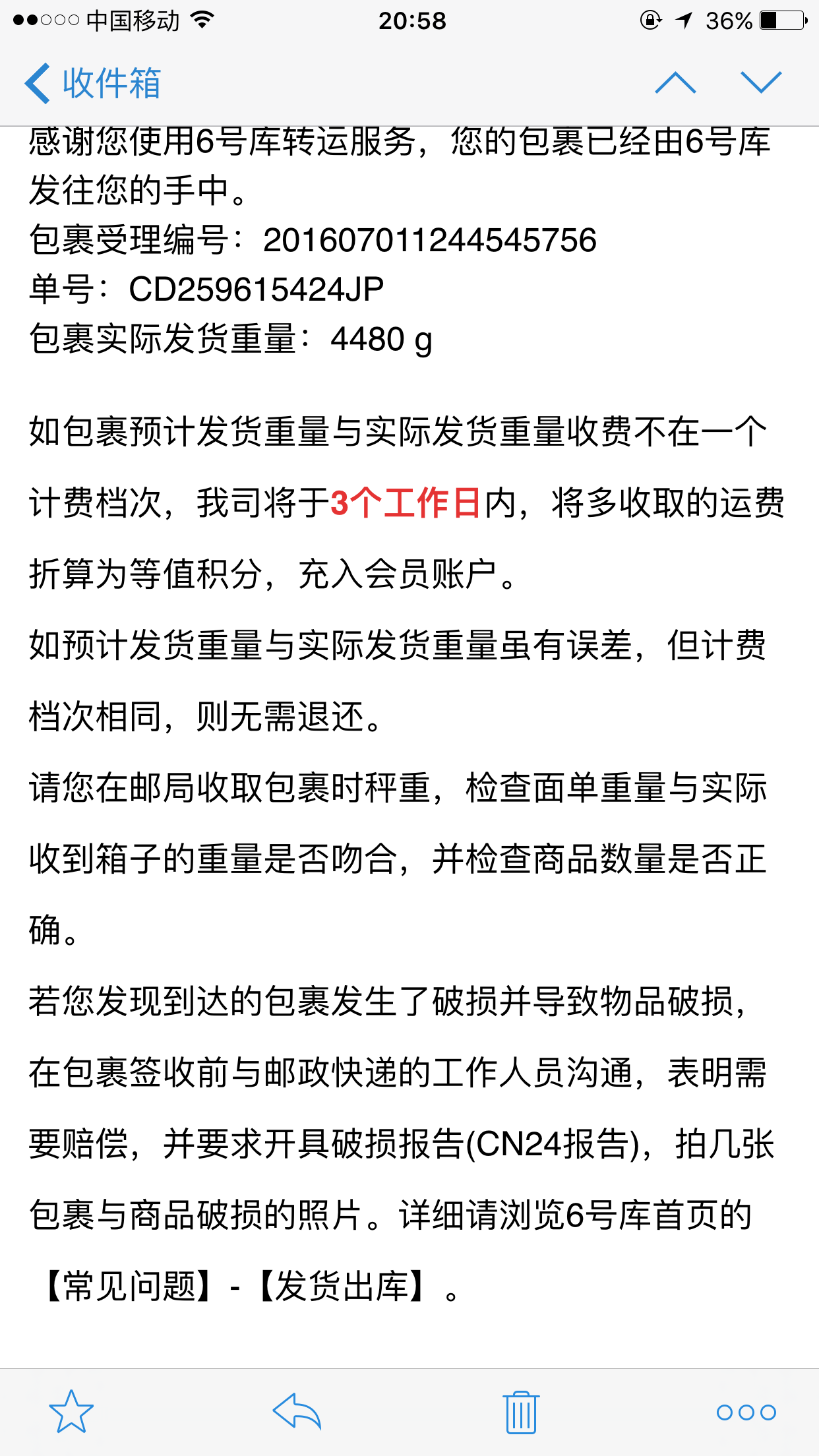Reply to this email
The height and width of the screenshot is (1456, 819).
pos(297,1412)
